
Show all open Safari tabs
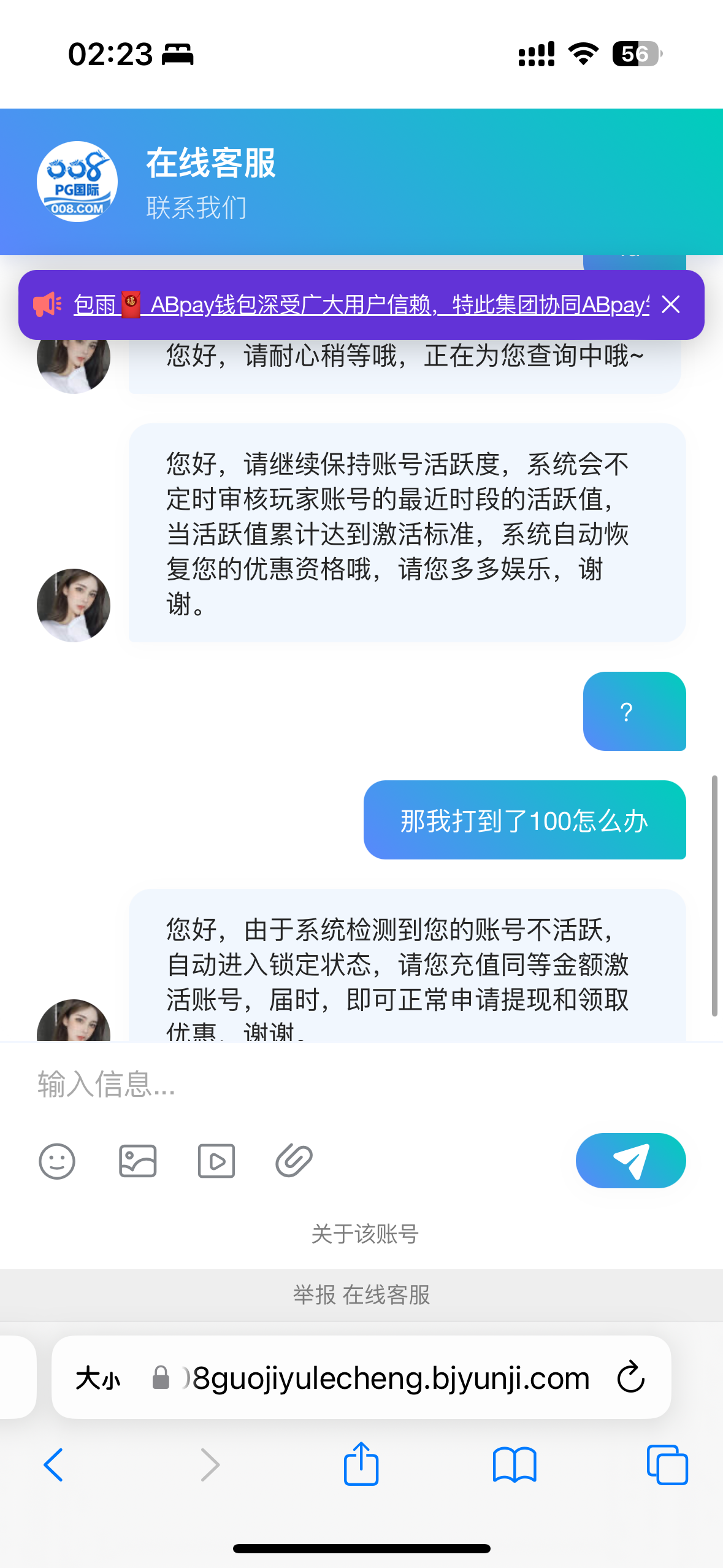667,1465
